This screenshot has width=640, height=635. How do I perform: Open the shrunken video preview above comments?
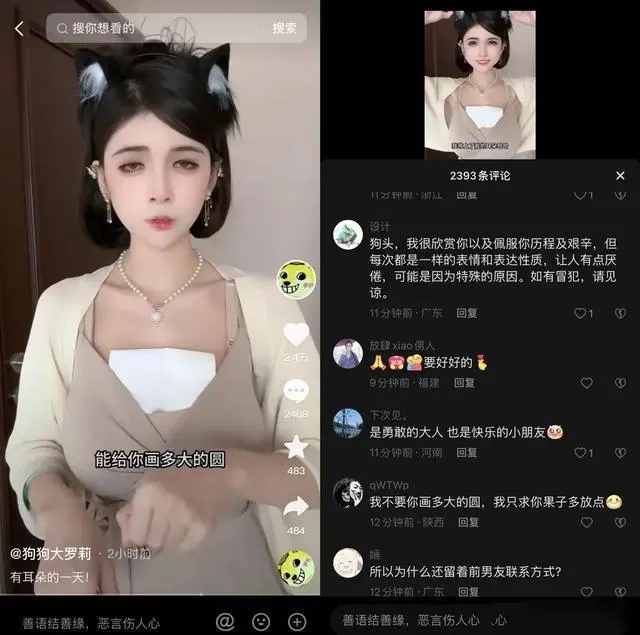[x=479, y=84]
